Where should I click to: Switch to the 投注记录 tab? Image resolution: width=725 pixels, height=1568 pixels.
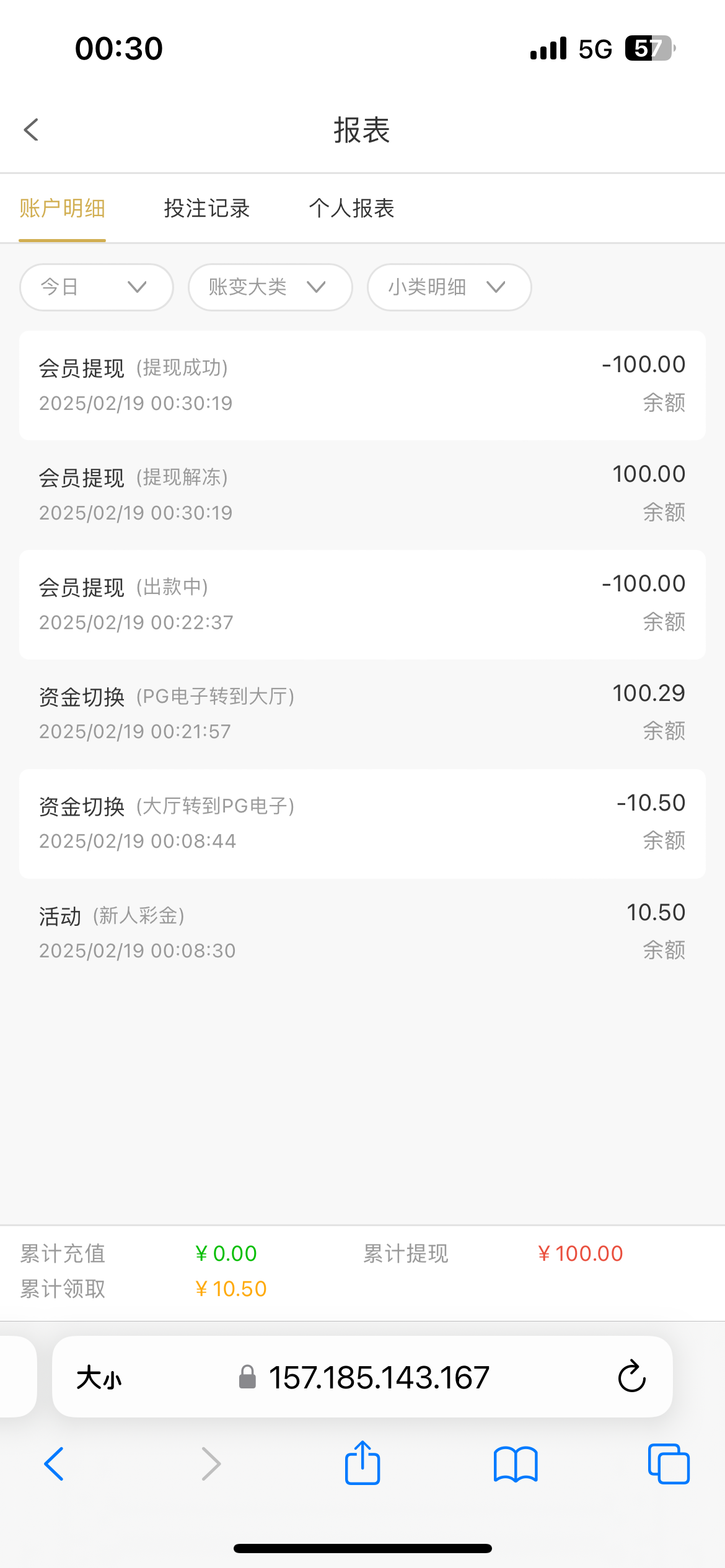[x=207, y=208]
